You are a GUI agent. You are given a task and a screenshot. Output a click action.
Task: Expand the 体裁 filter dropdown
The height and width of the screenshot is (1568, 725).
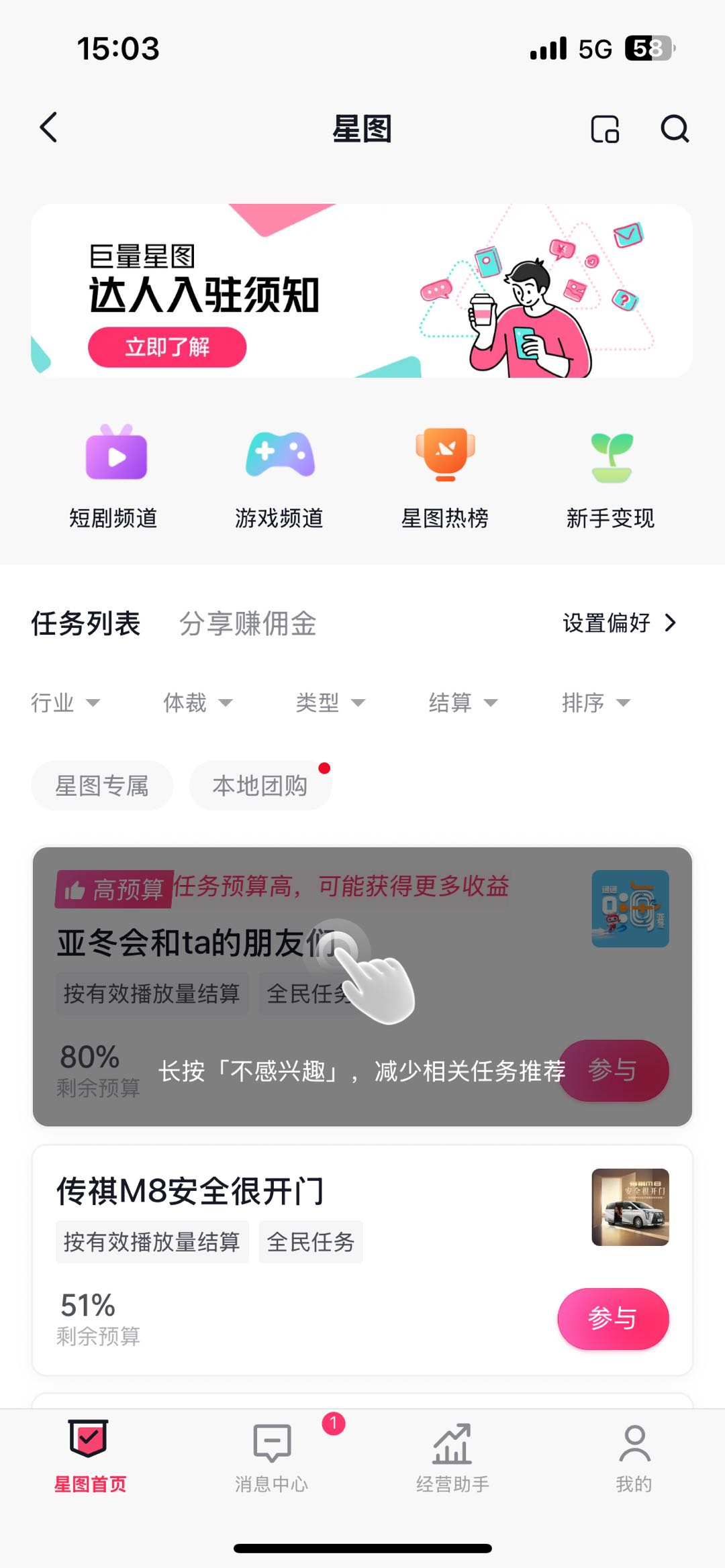pyautogui.click(x=197, y=702)
